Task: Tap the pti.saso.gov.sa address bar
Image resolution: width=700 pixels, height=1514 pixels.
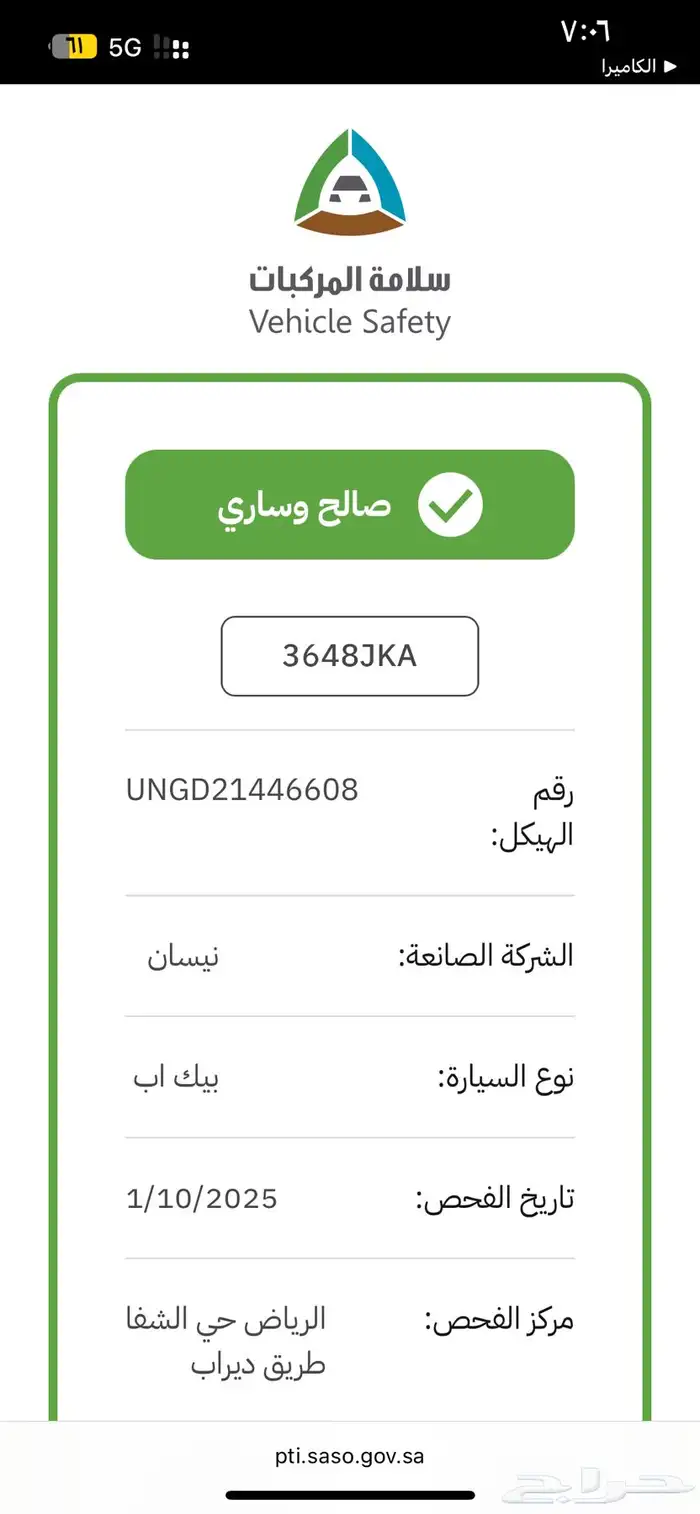Action: point(349,1456)
